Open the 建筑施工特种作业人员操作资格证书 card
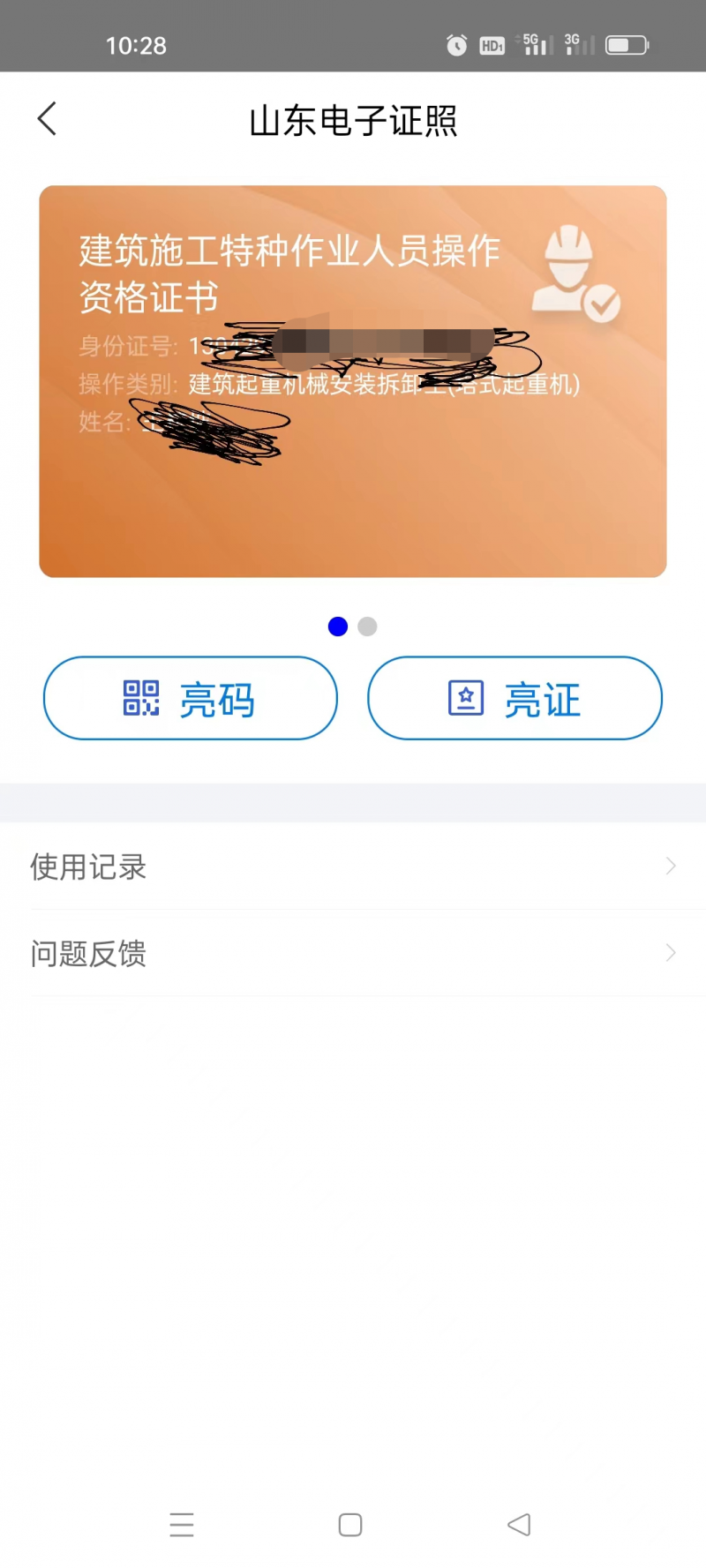 coord(353,381)
